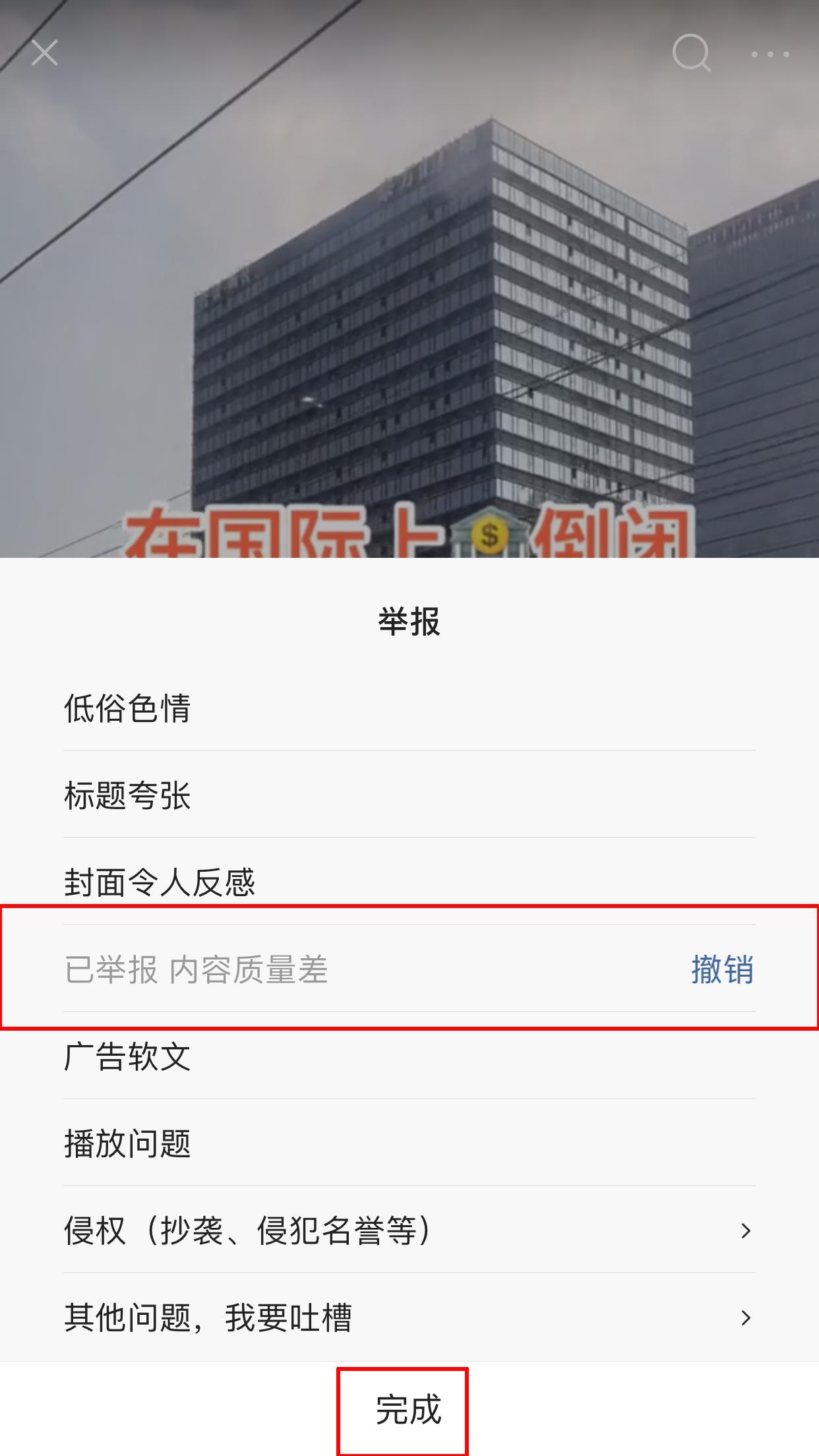Open the search icon at top
Viewport: 819px width, 1456px height.
(x=690, y=53)
